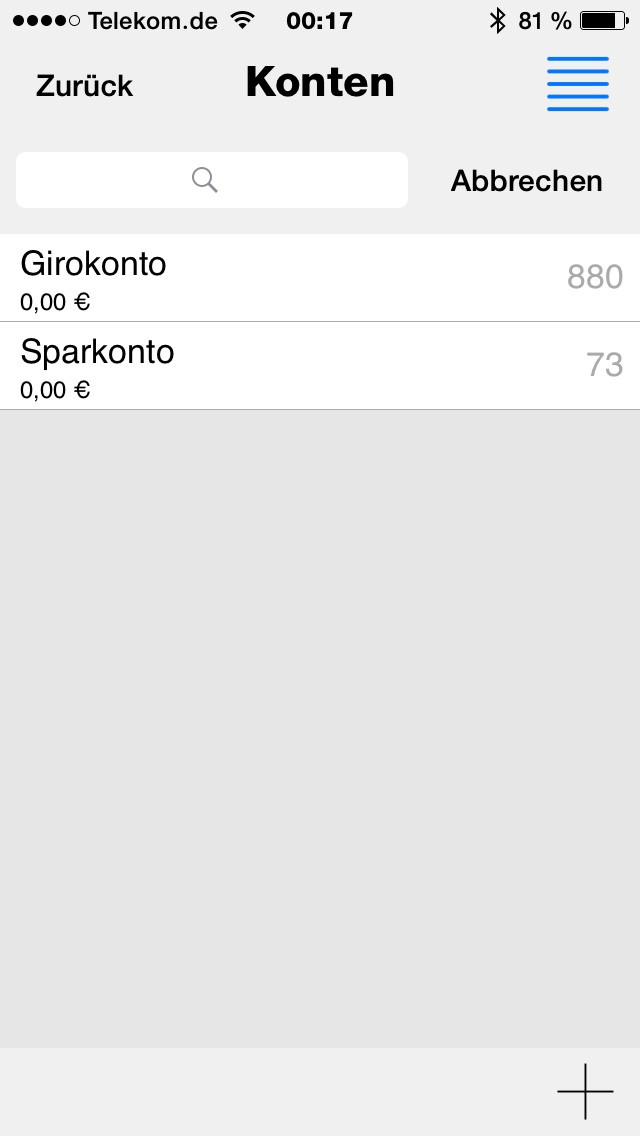Add a new account with plus icon
The height and width of the screenshot is (1136, 640).
click(585, 1091)
